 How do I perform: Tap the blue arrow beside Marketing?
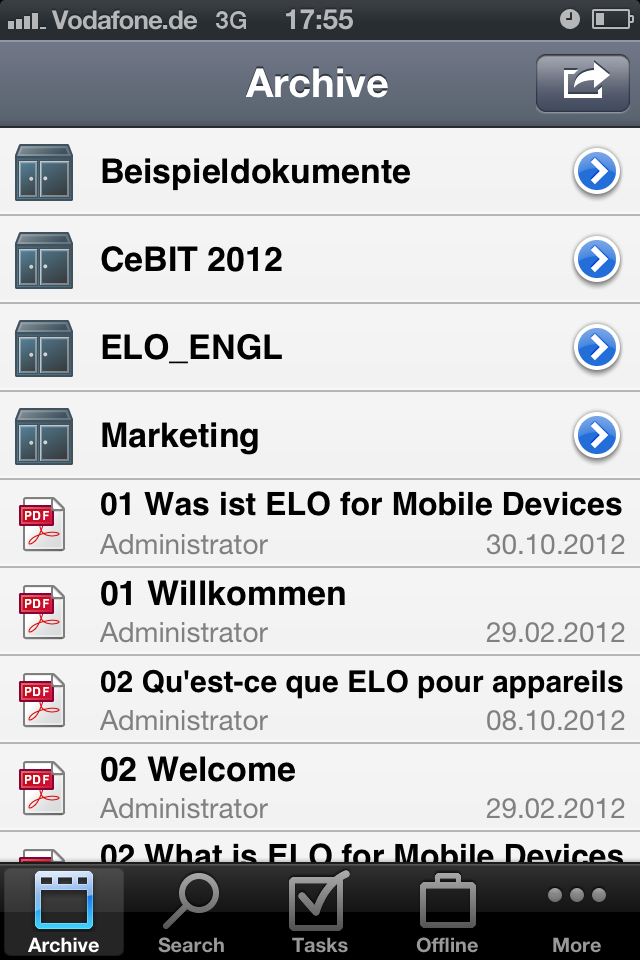click(597, 436)
